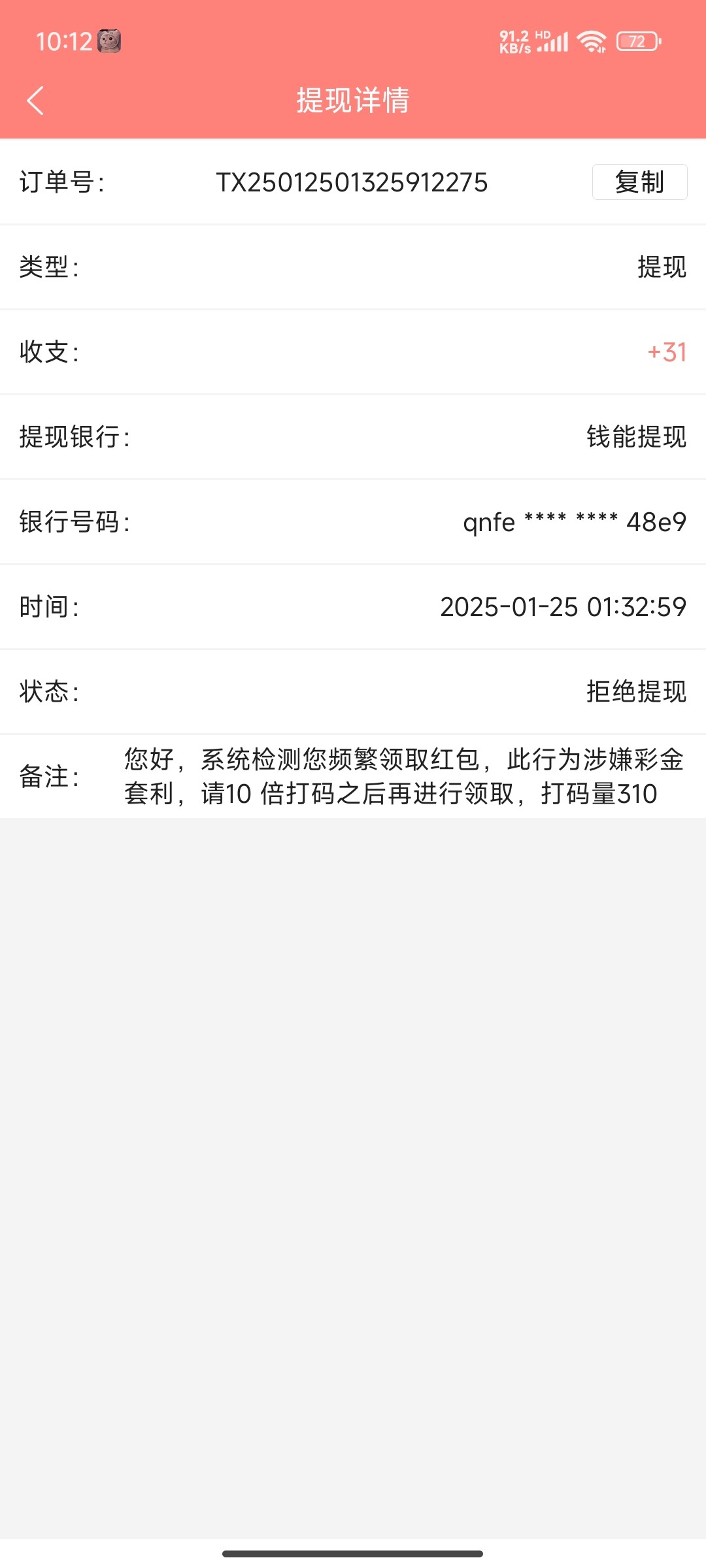Image resolution: width=706 pixels, height=1568 pixels.
Task: Tap the 复制 button to copy order number
Action: [x=639, y=183]
